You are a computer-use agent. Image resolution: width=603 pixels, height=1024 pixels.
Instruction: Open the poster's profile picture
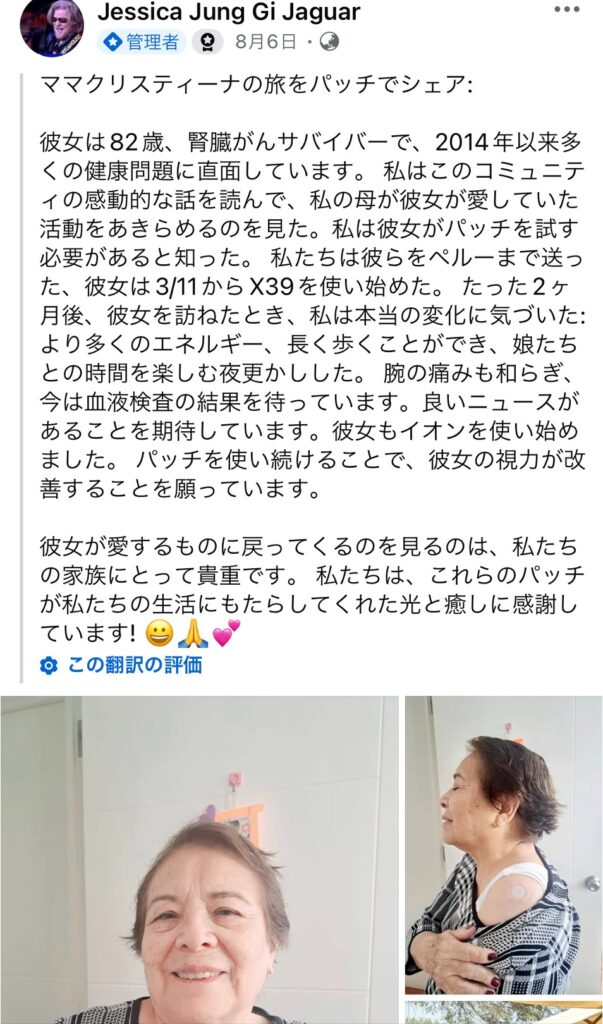point(51,27)
